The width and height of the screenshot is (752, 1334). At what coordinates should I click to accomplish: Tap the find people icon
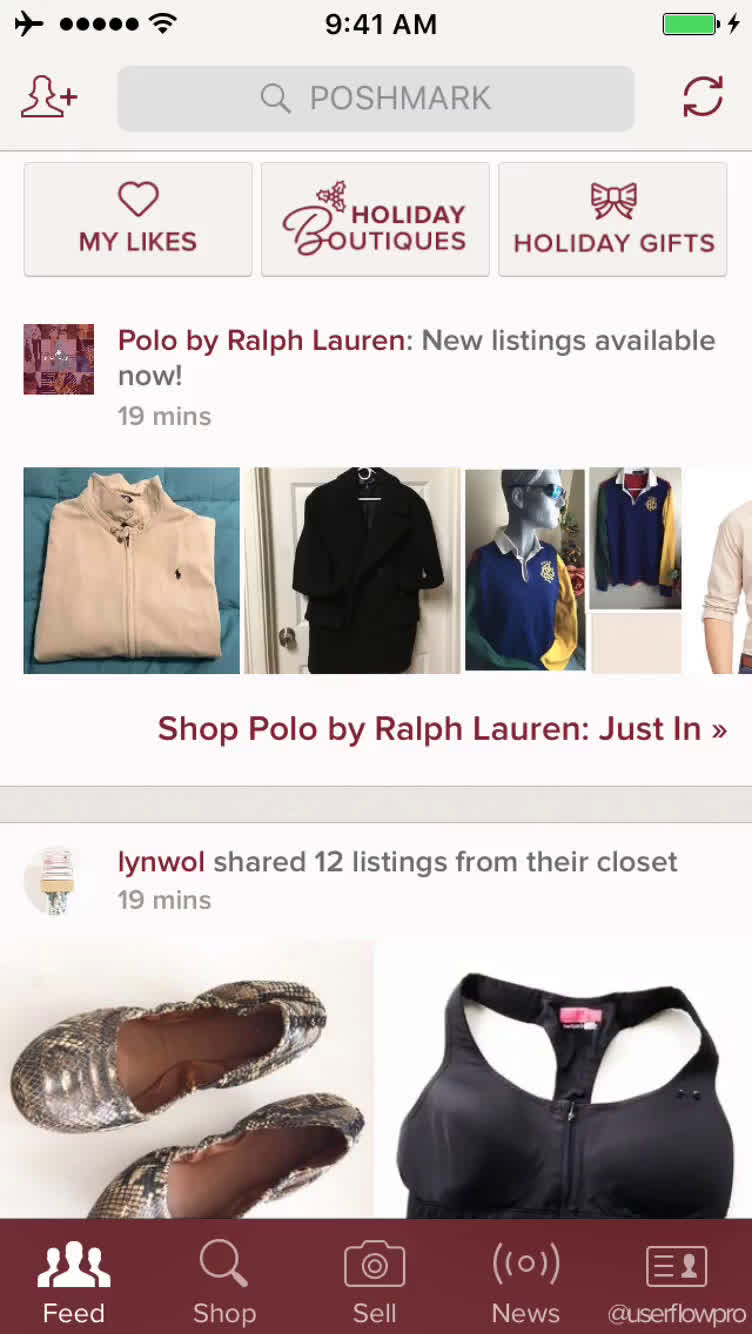(49, 98)
